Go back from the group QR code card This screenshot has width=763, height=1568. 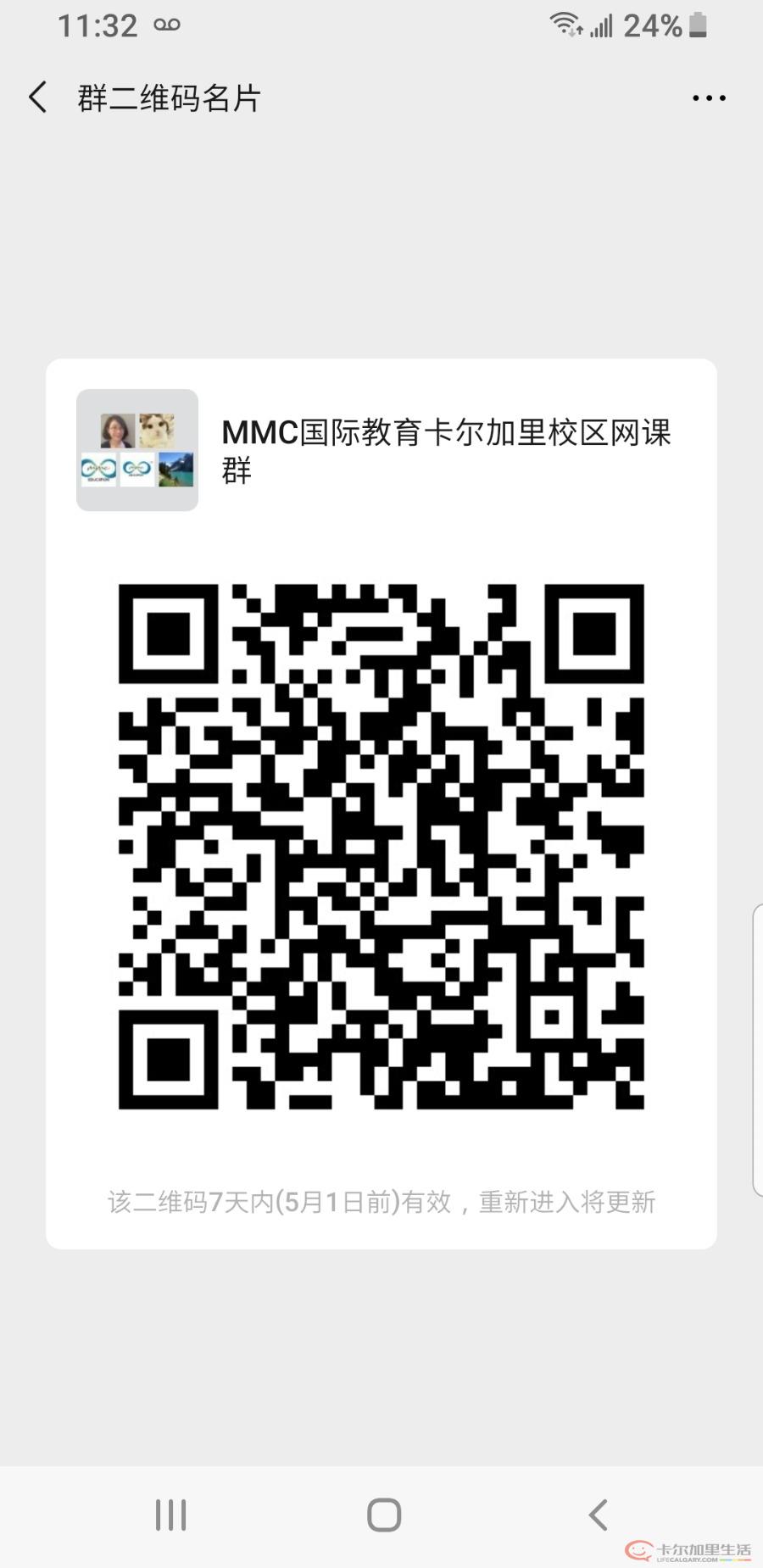point(37,97)
